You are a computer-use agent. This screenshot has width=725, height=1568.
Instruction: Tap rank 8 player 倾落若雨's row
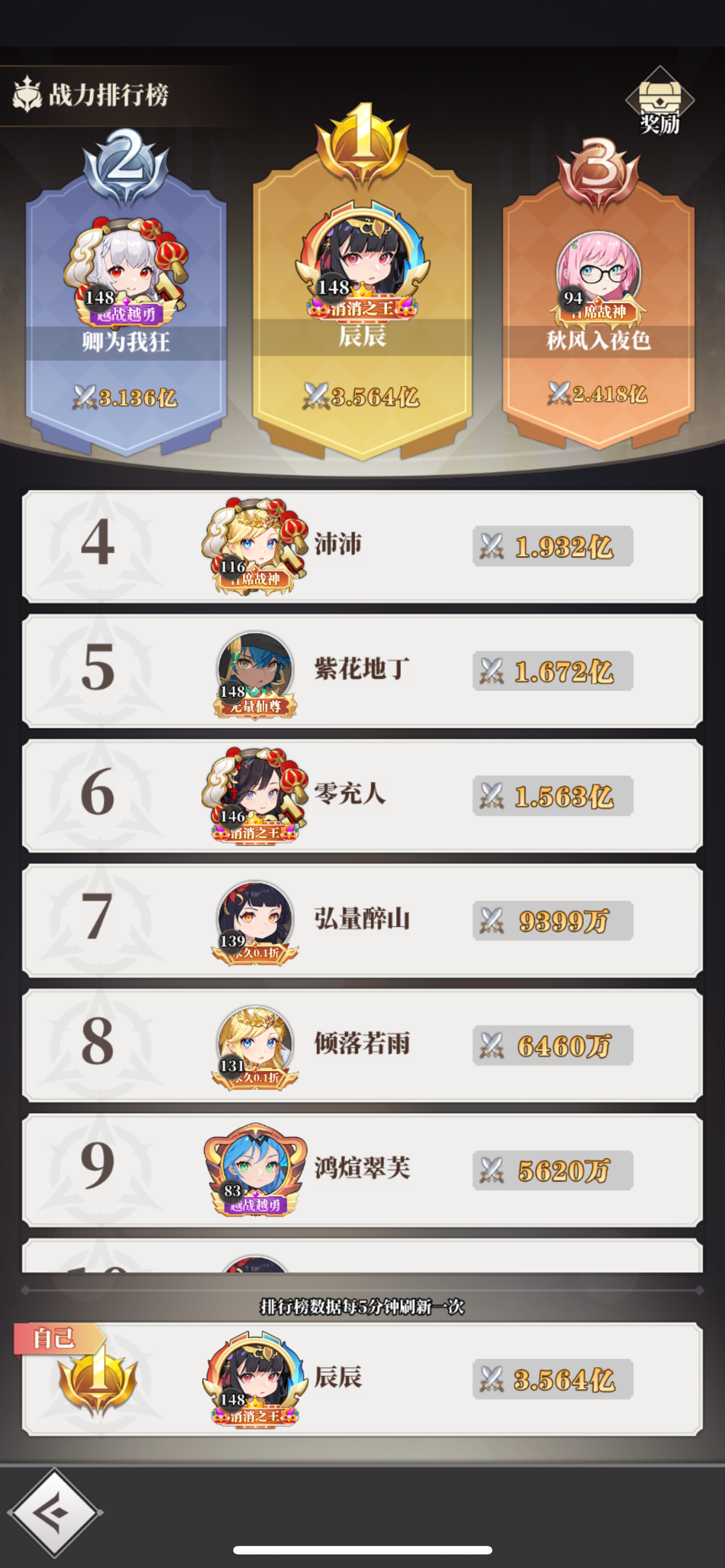362,1045
